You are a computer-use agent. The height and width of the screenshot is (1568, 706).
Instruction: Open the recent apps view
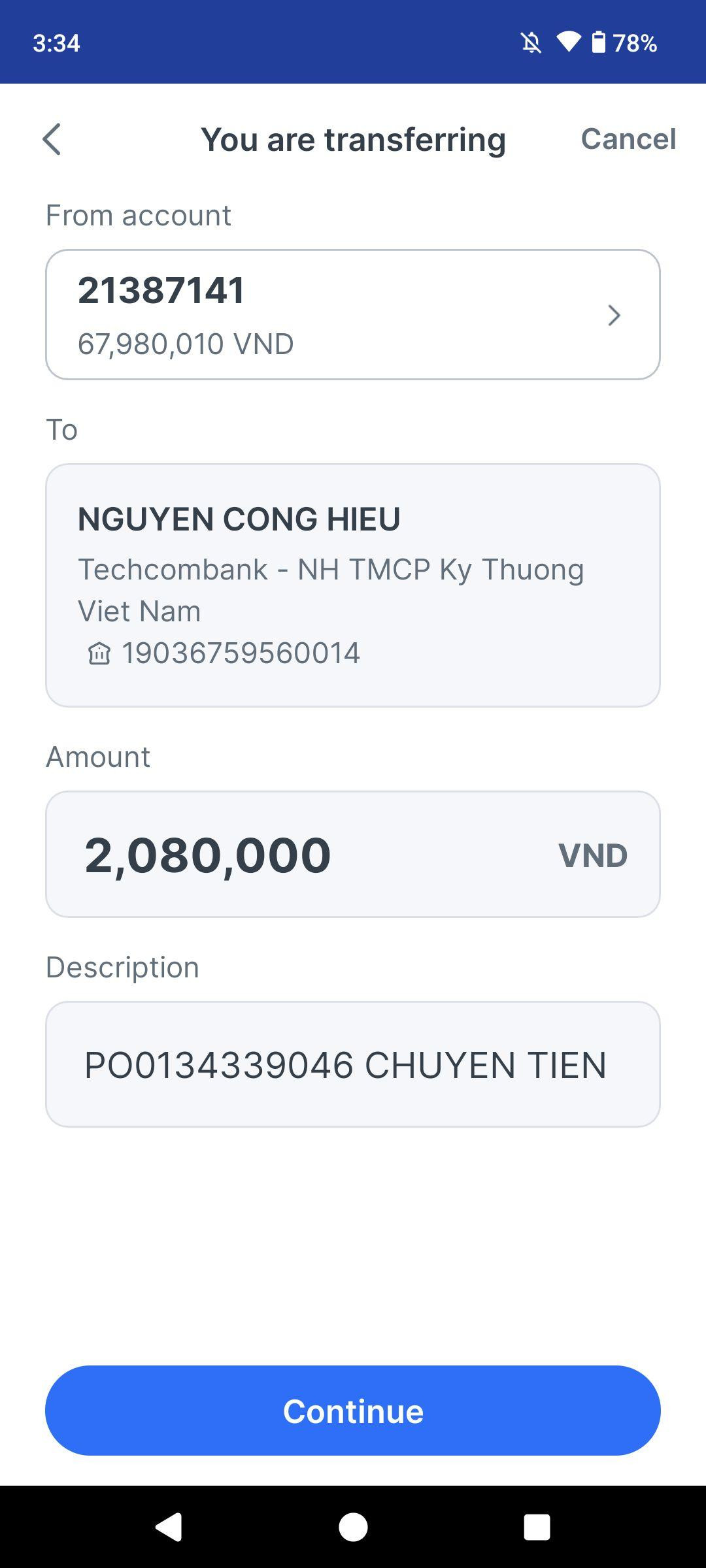point(537,1527)
